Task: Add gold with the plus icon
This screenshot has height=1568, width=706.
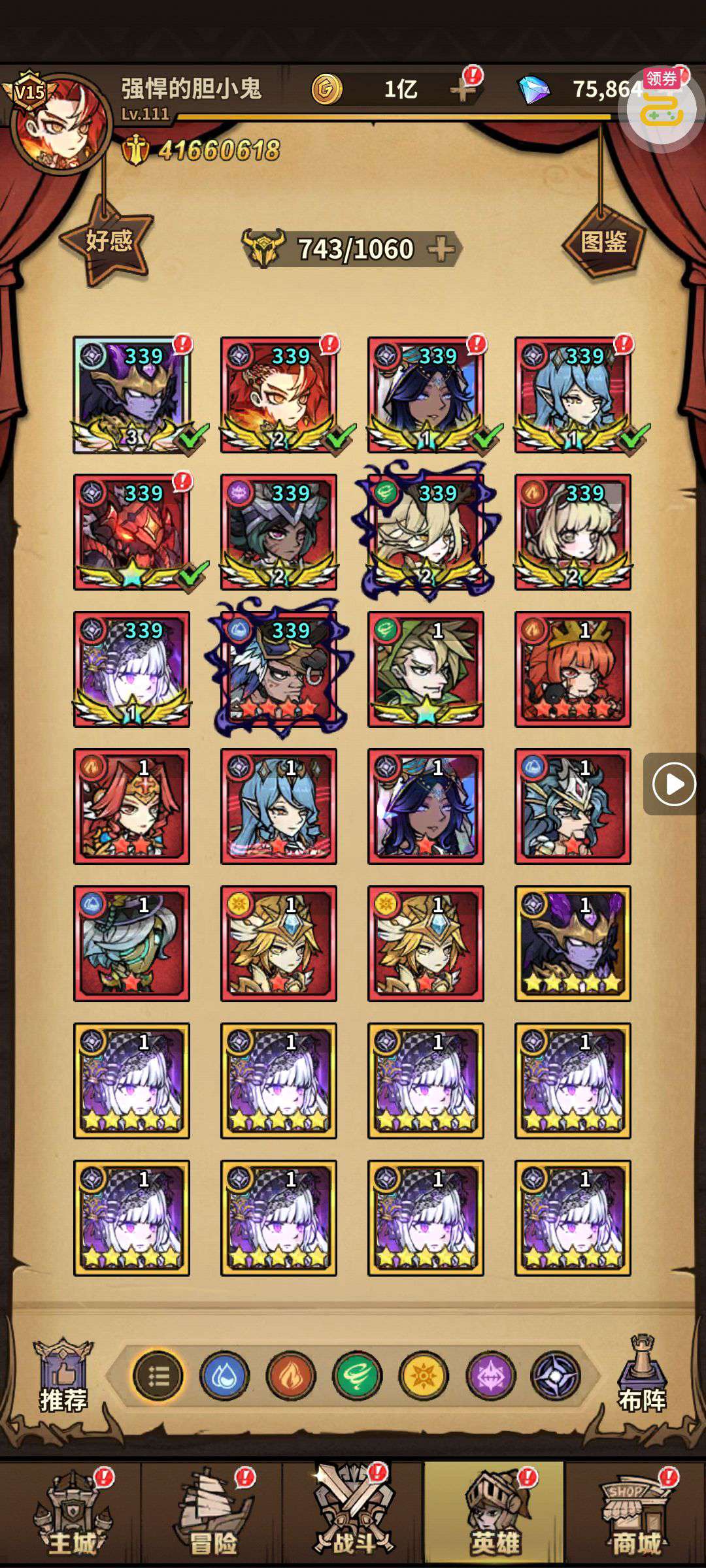Action: coord(463,90)
